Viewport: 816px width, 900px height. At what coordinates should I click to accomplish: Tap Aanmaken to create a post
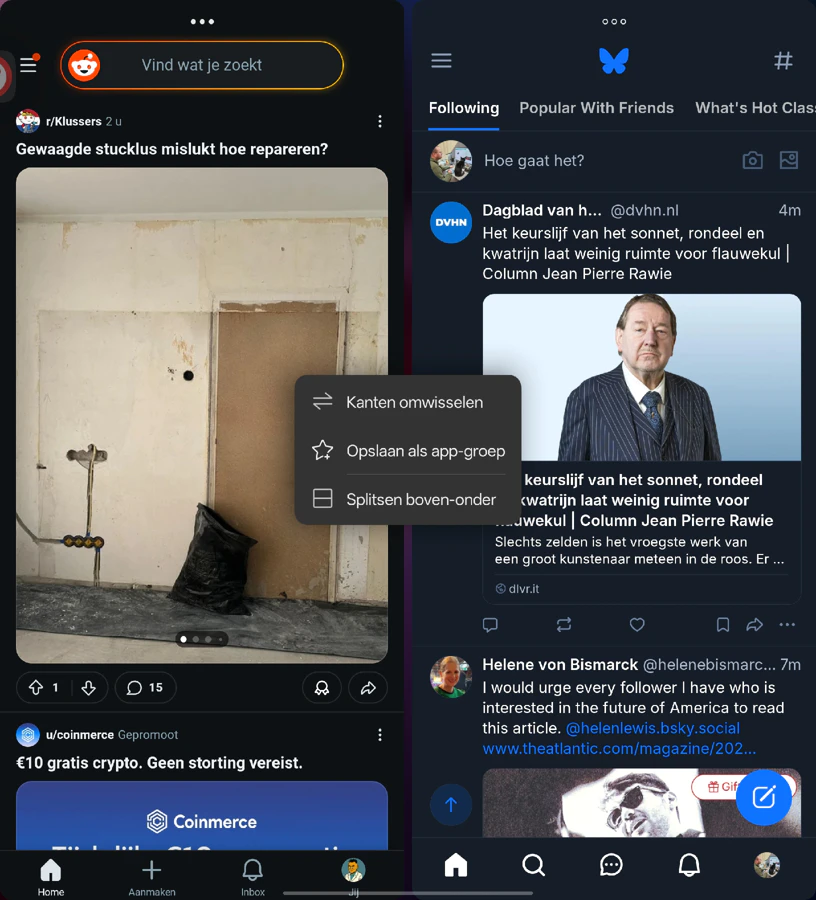coord(151,876)
